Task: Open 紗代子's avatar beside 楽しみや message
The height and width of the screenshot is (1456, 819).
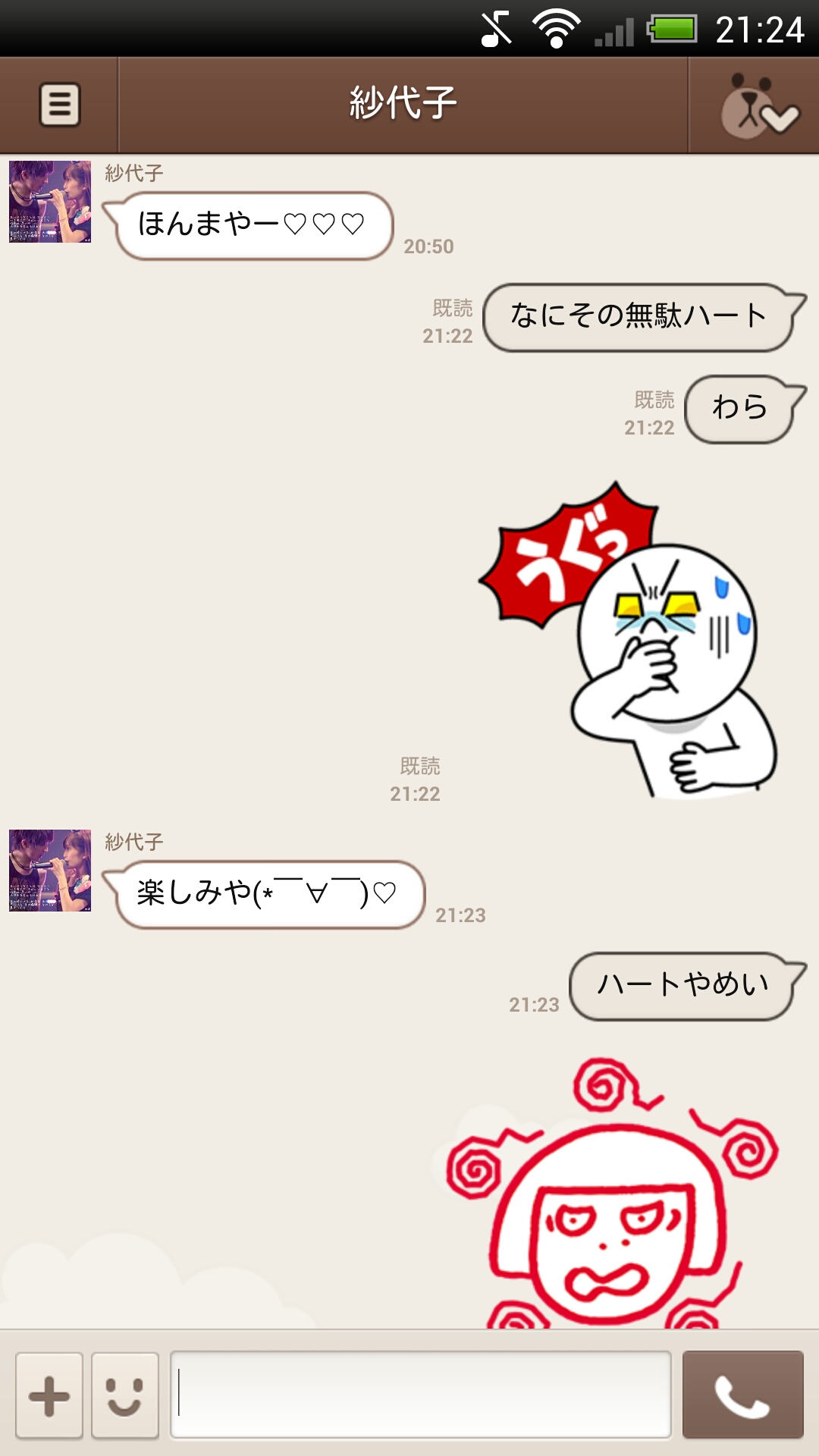Action: tap(50, 871)
